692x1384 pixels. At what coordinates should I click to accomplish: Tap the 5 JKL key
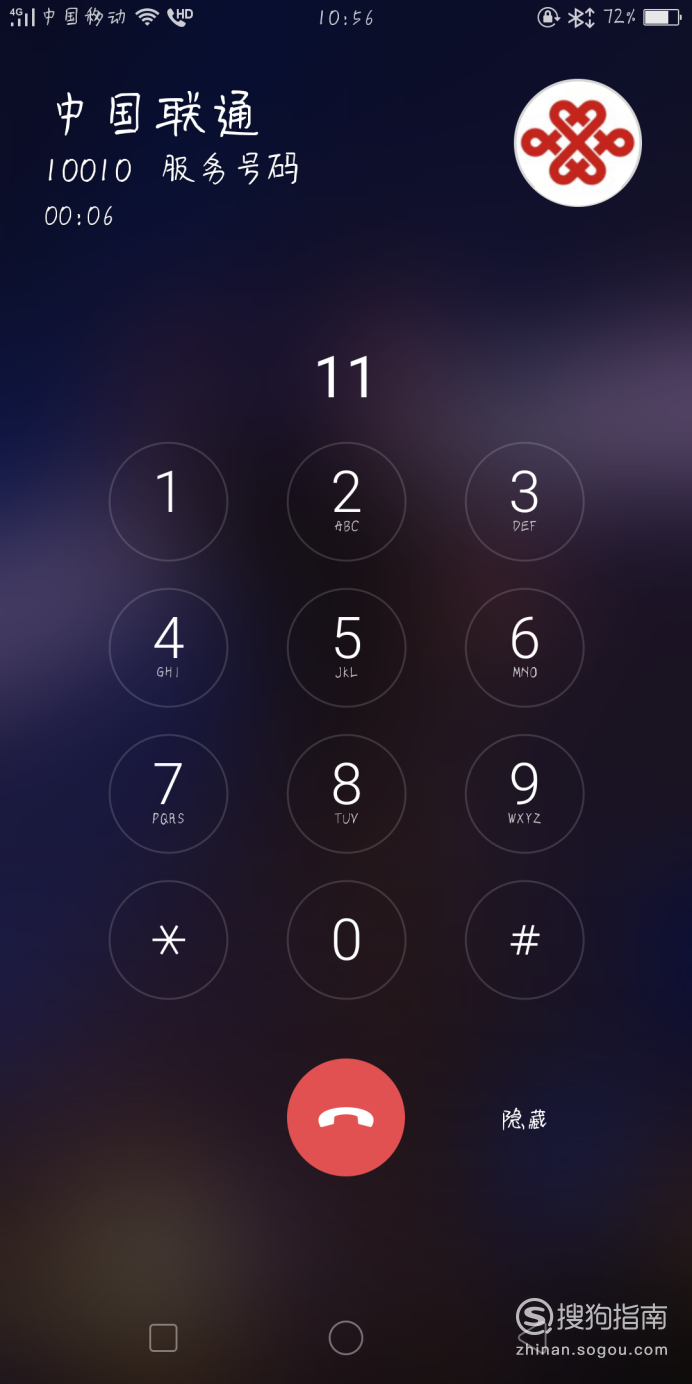pos(346,648)
